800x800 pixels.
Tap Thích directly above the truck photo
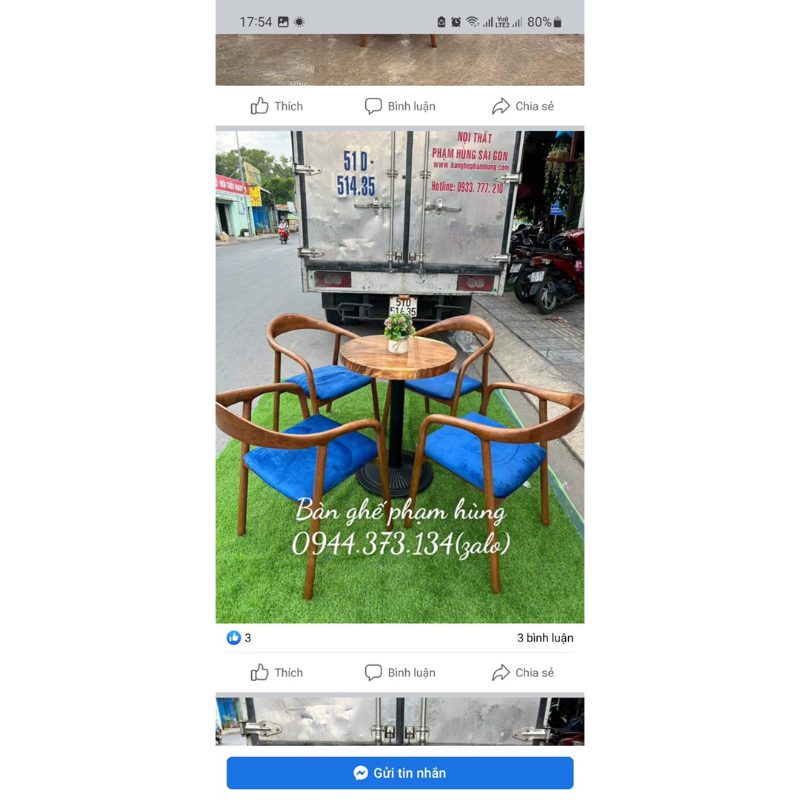(277, 106)
